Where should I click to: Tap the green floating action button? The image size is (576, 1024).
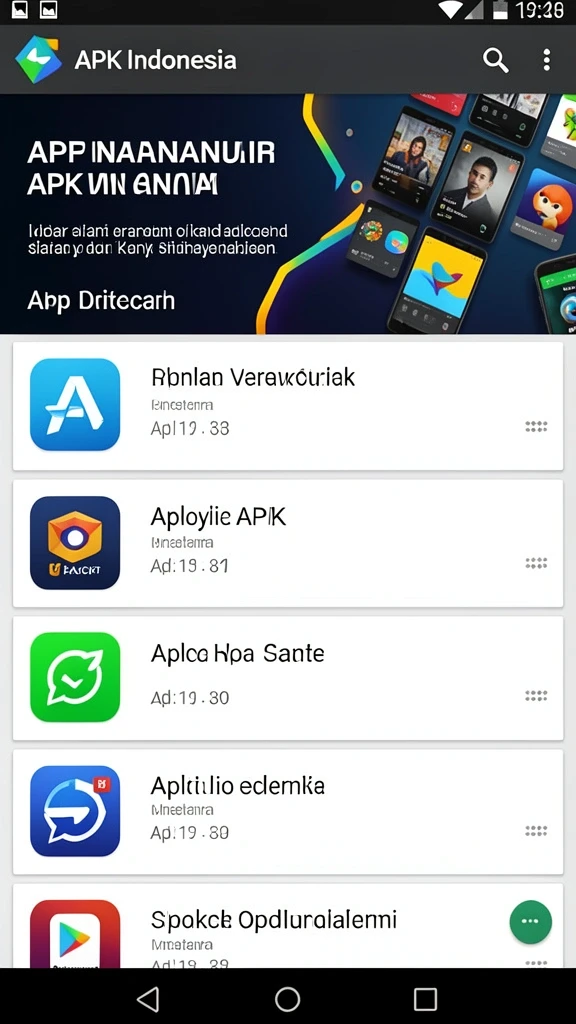[530, 921]
